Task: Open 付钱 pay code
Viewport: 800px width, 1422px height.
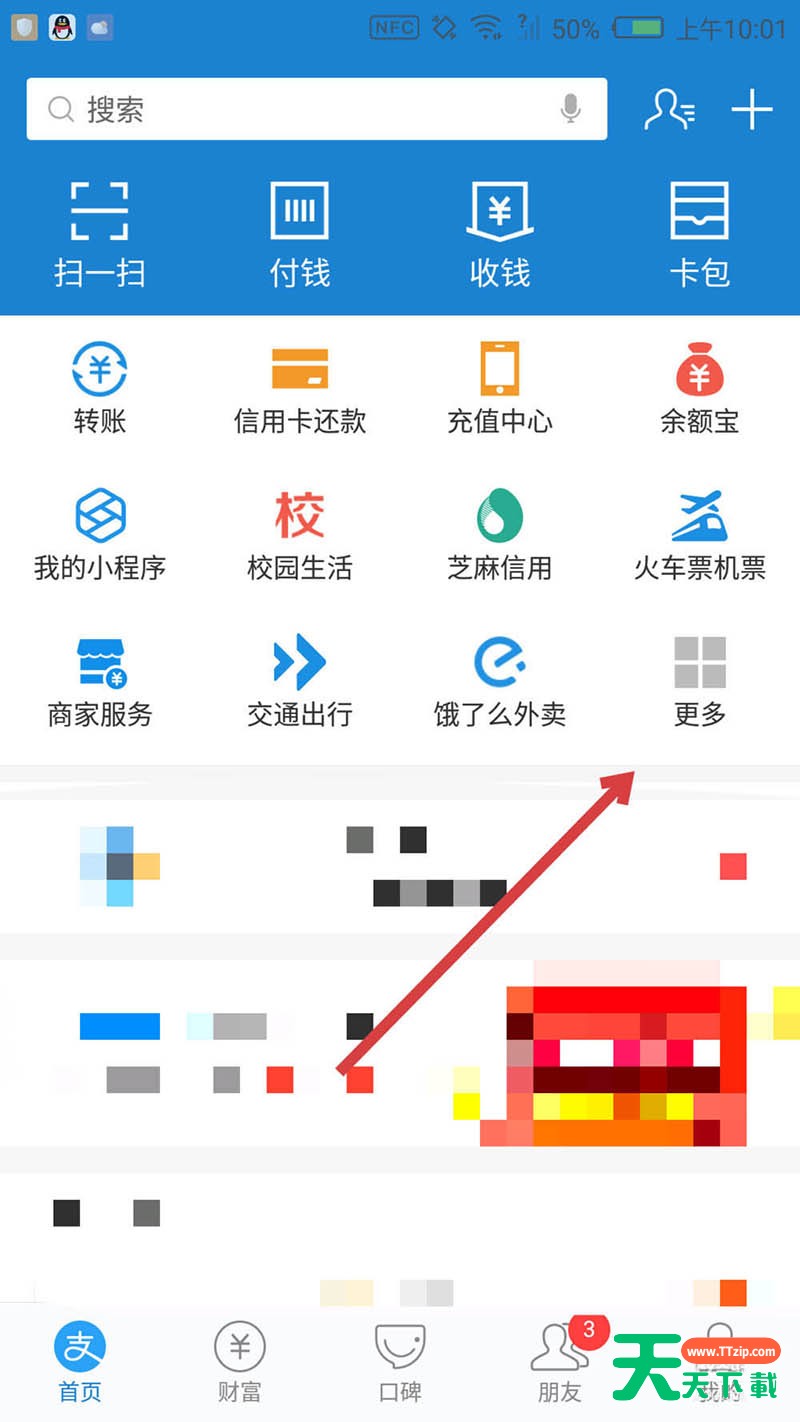Action: coord(300,235)
